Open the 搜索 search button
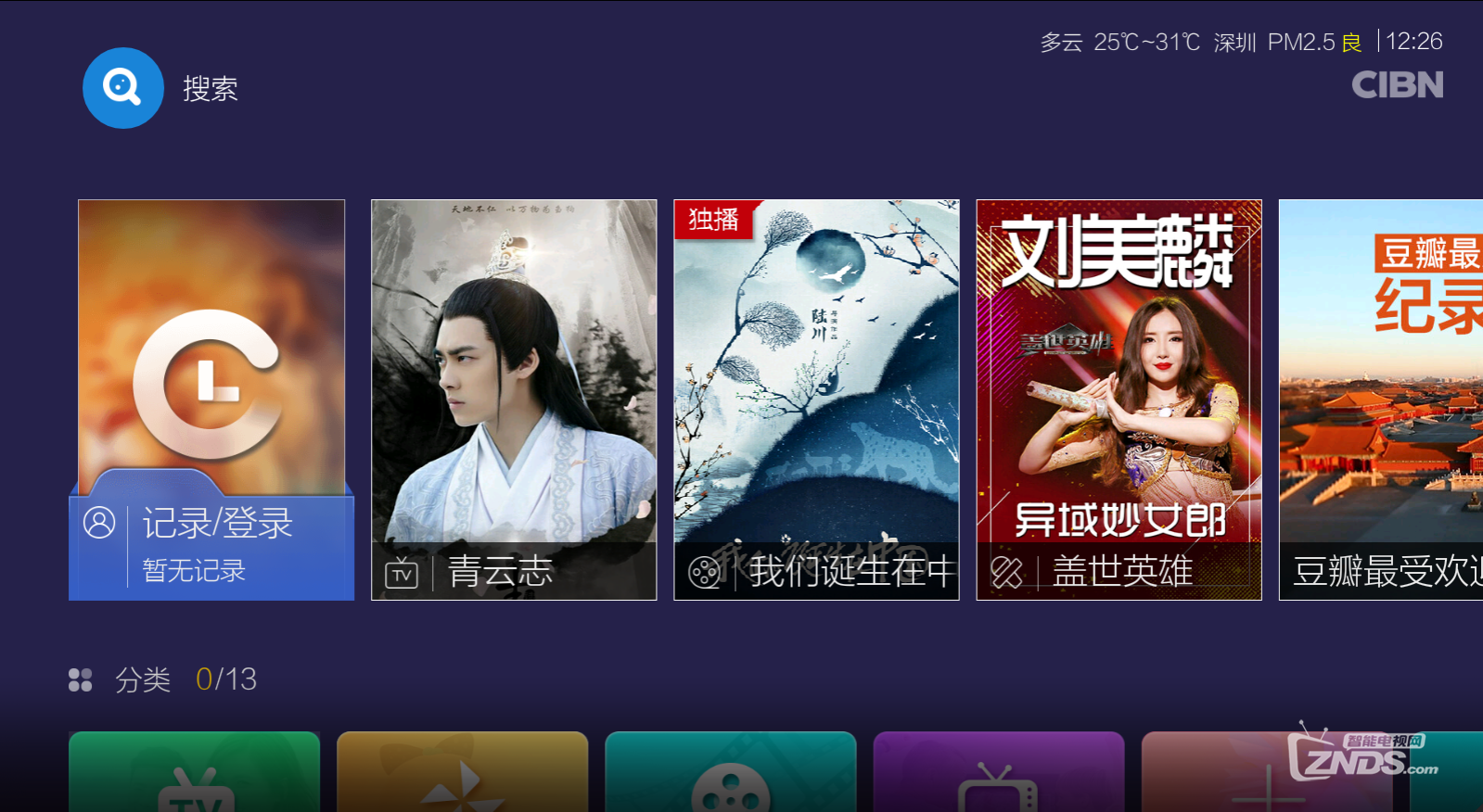Screen dimensions: 1483x812 (x=123, y=88)
